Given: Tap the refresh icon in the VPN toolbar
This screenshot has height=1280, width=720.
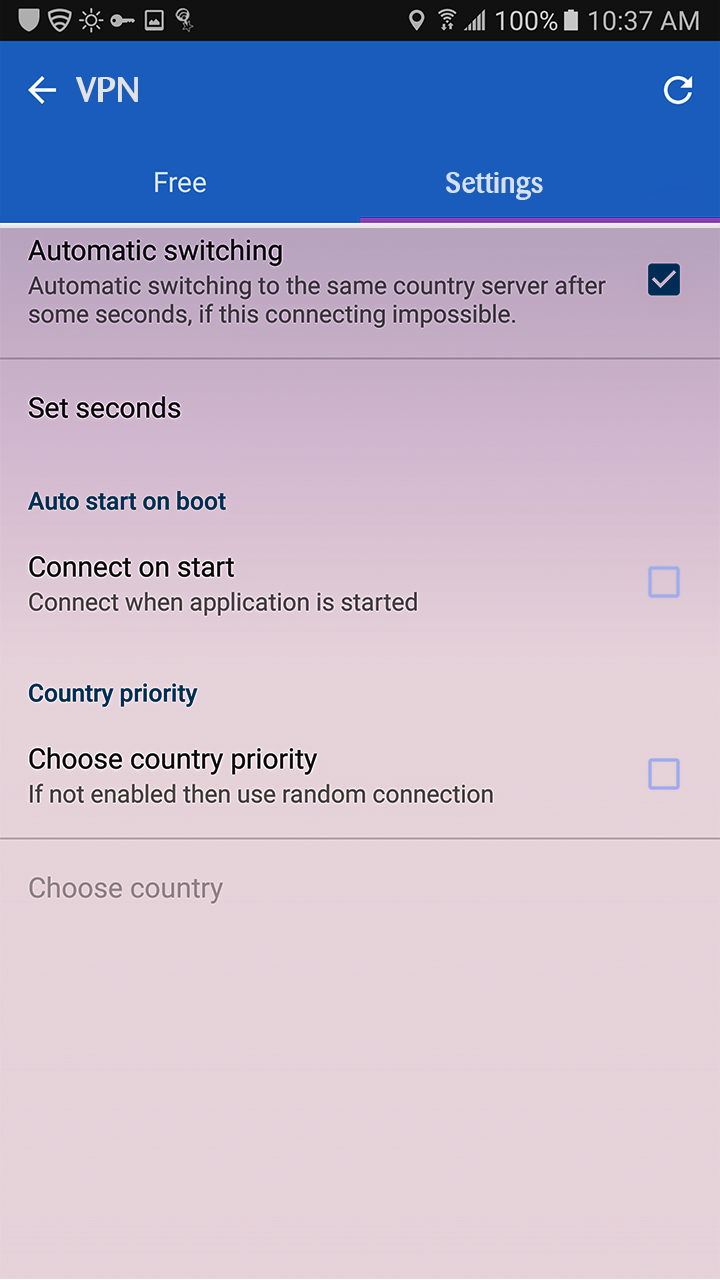Looking at the screenshot, I should coord(678,89).
